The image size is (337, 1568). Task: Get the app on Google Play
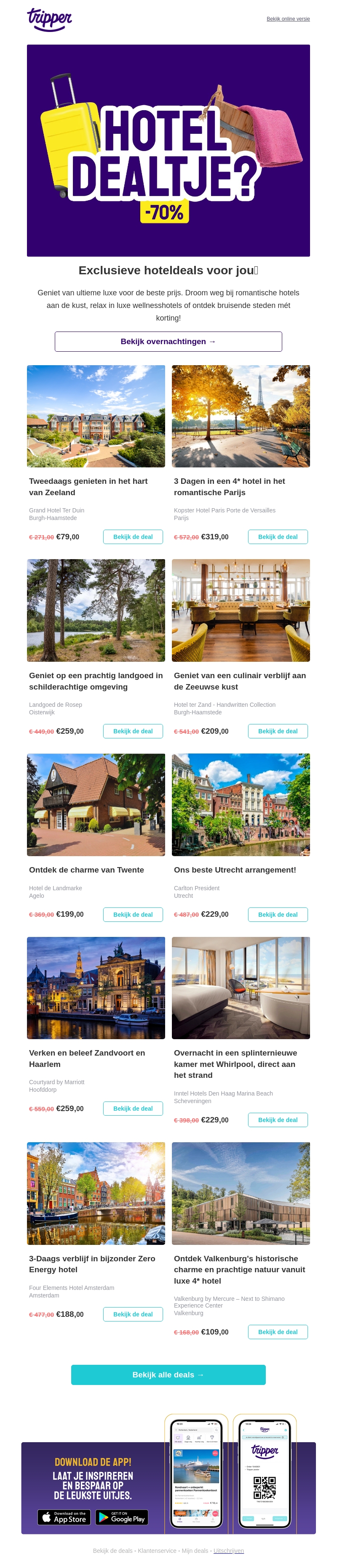coord(121,1518)
